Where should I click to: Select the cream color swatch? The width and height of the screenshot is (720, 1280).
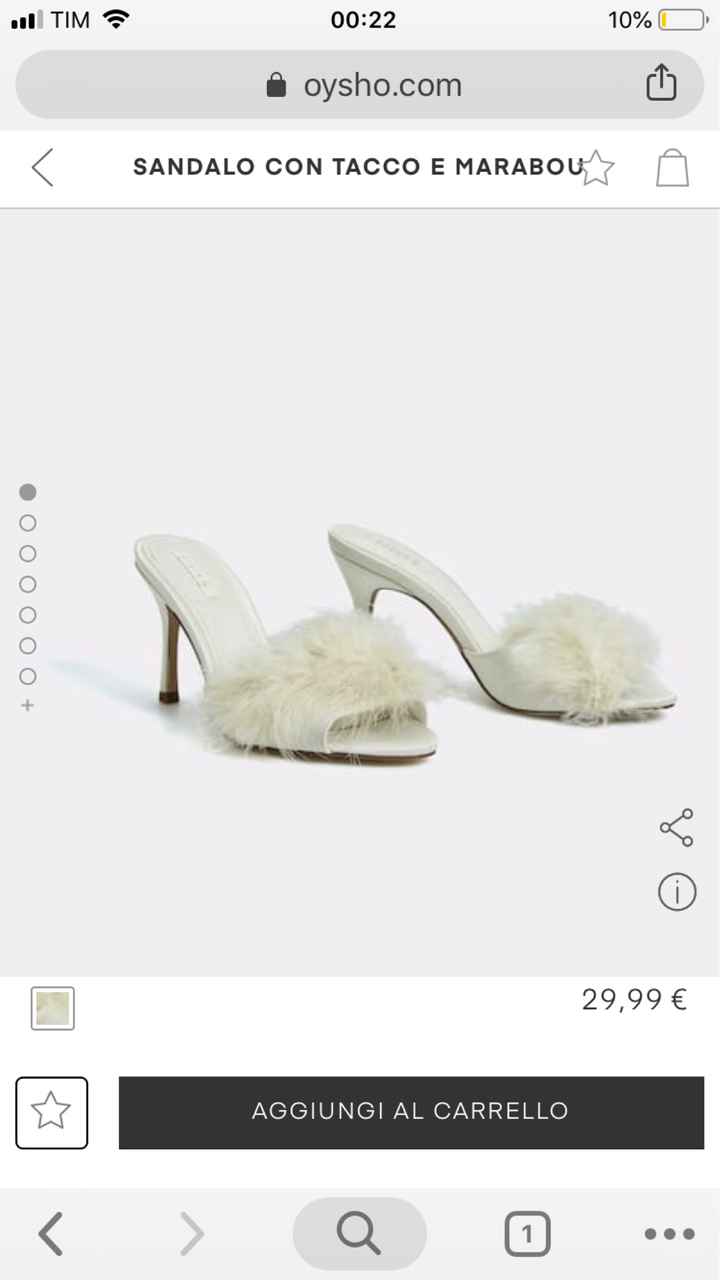[x=52, y=1008]
